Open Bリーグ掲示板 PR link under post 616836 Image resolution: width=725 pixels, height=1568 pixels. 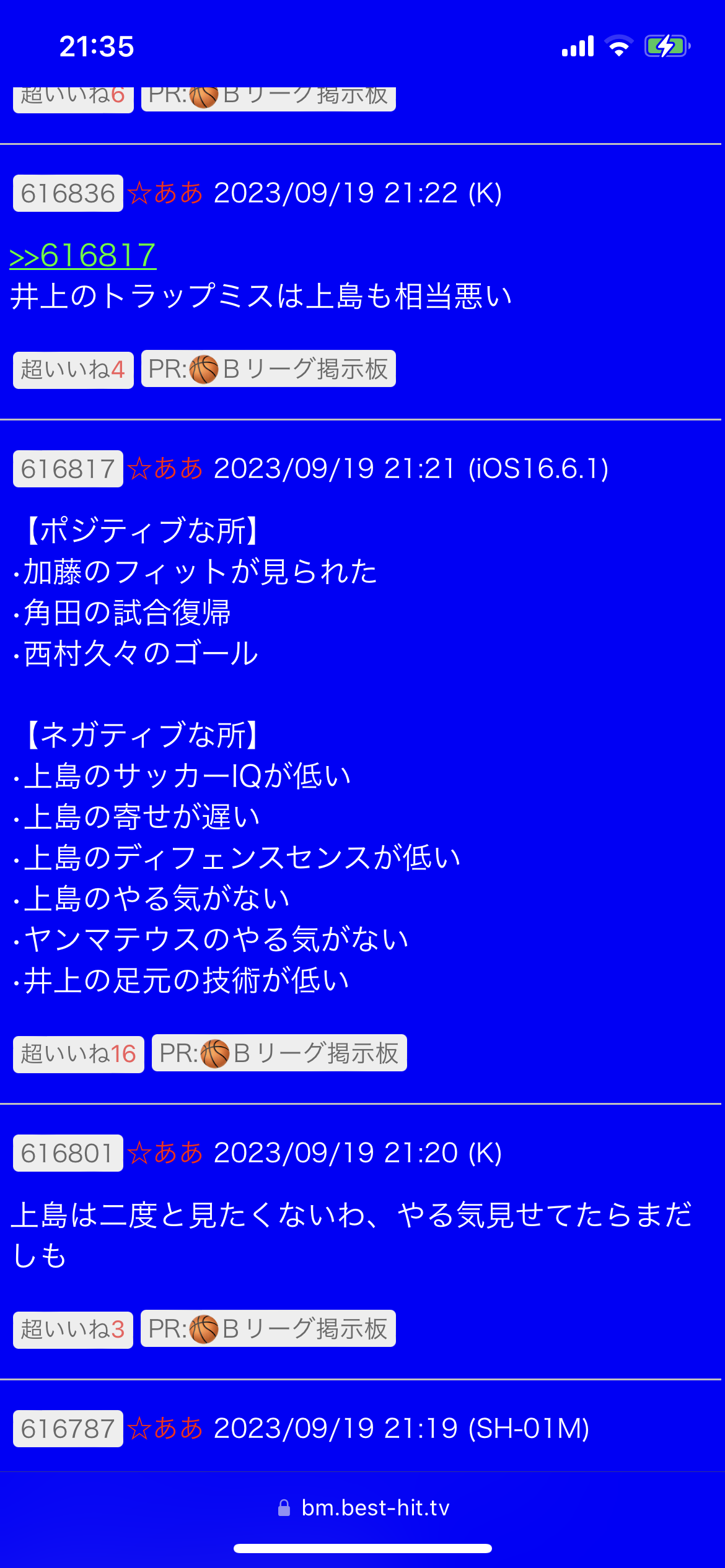coord(268,369)
